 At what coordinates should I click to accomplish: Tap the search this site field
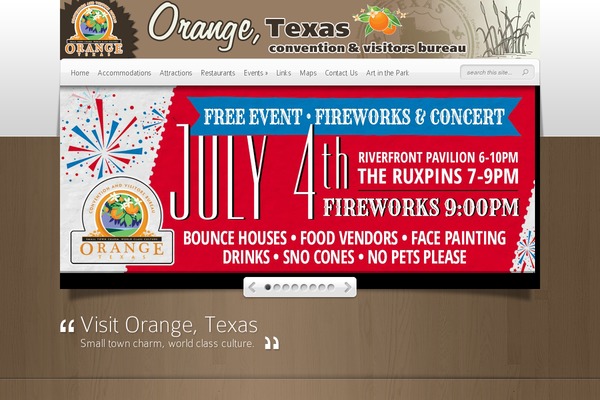pyautogui.click(x=495, y=73)
